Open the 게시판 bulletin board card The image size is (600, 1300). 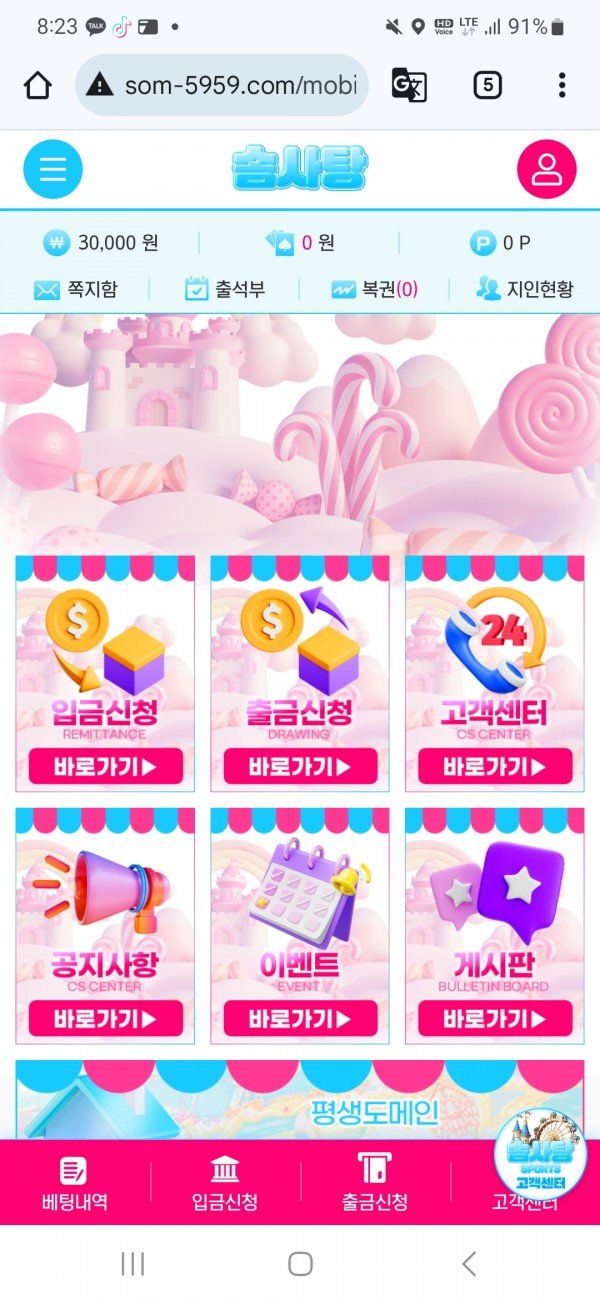click(x=495, y=1019)
